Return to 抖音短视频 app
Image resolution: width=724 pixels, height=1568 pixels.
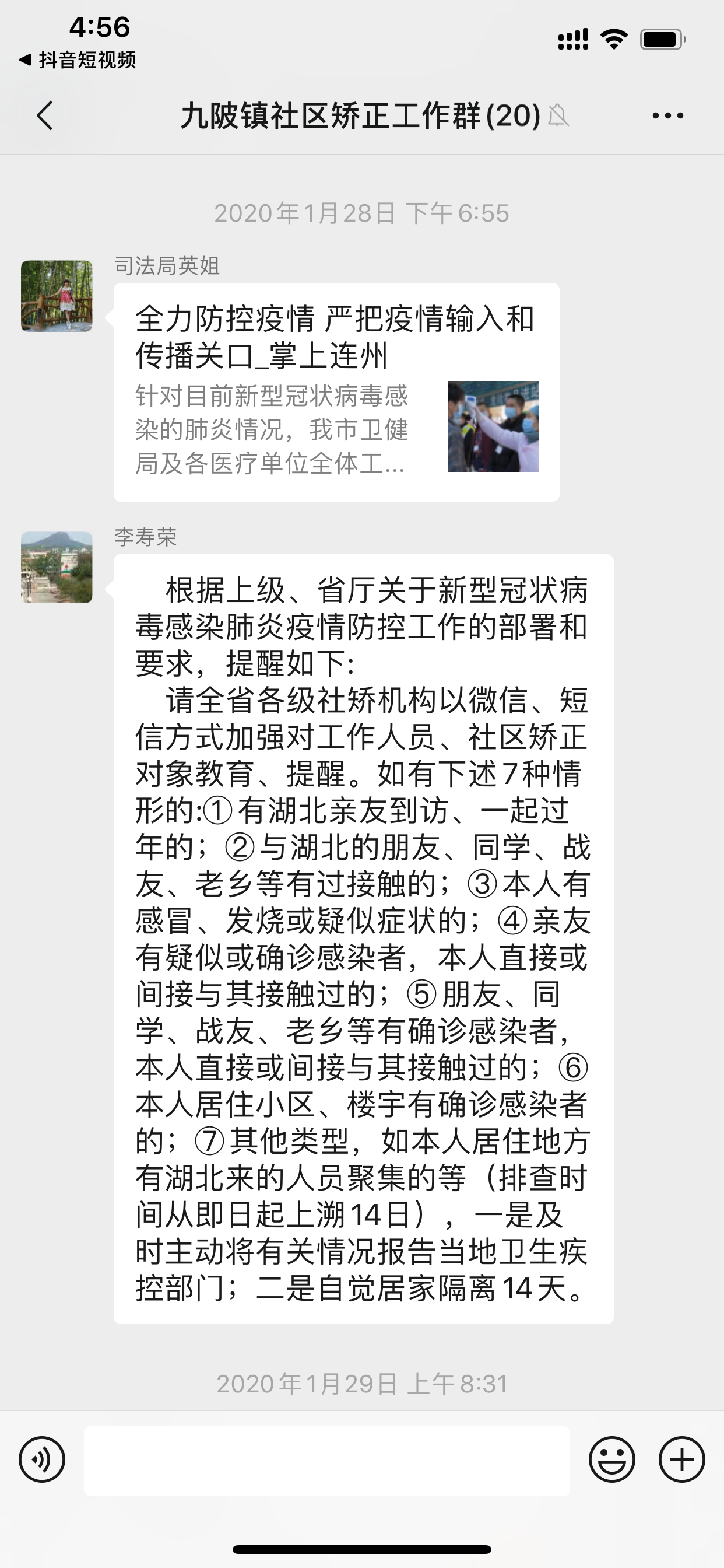[78, 60]
